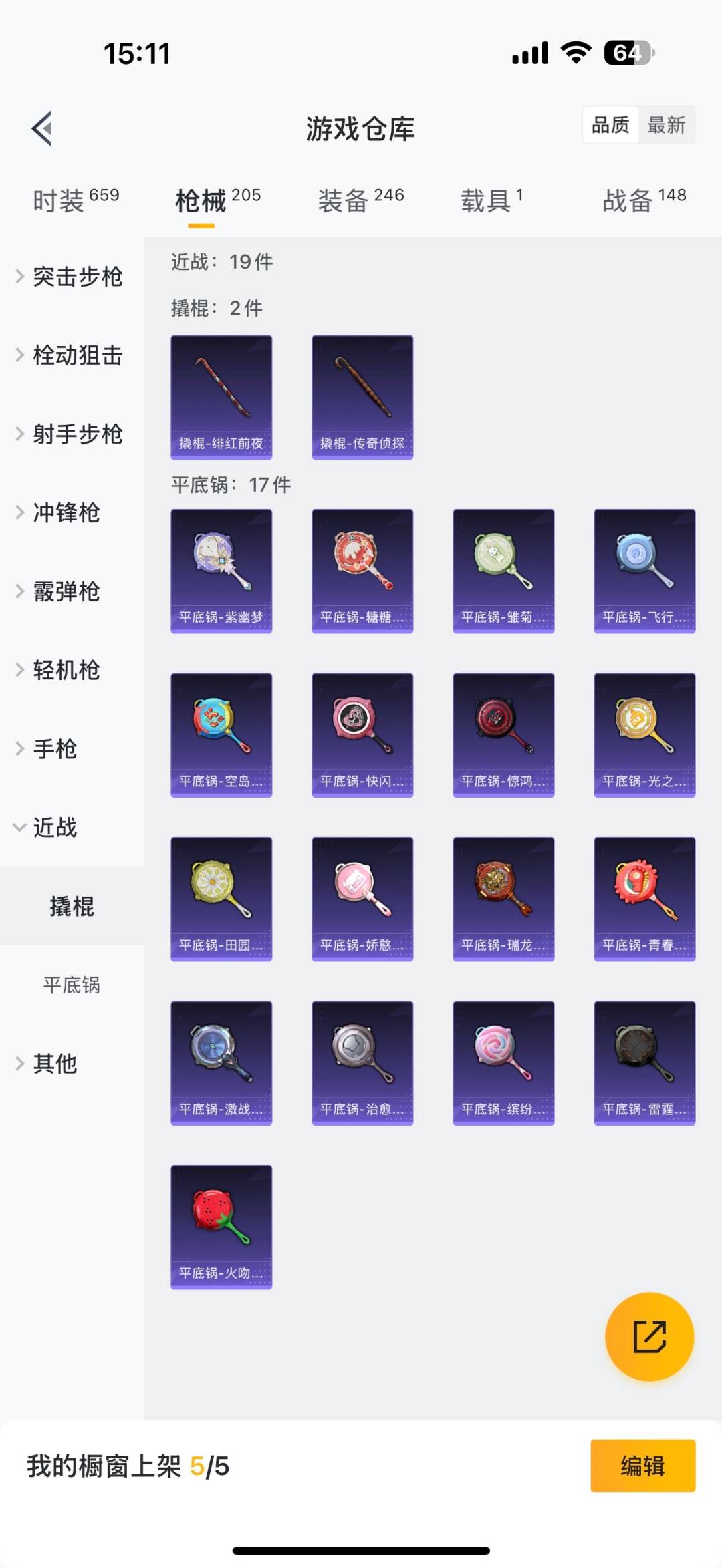
Task: Open the 平底锅-火吻 item
Action: coord(221,1227)
